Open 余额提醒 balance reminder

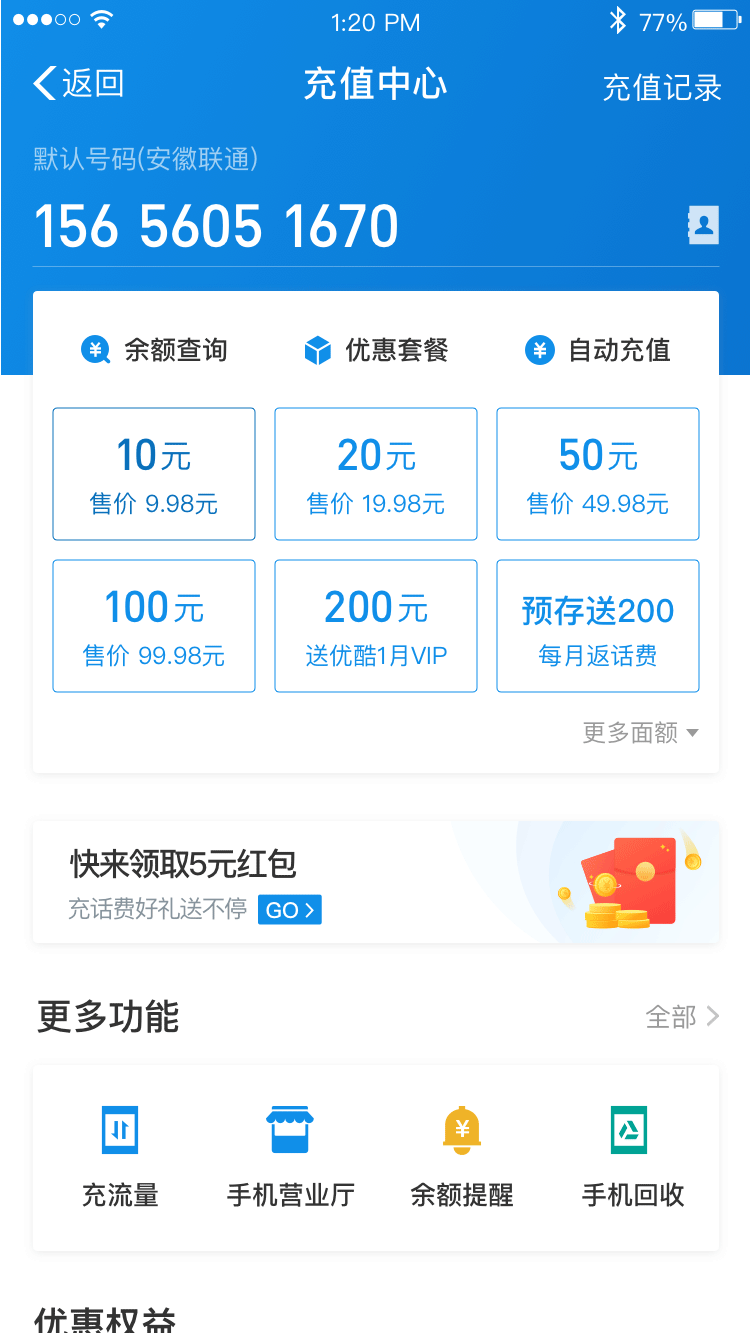462,1156
